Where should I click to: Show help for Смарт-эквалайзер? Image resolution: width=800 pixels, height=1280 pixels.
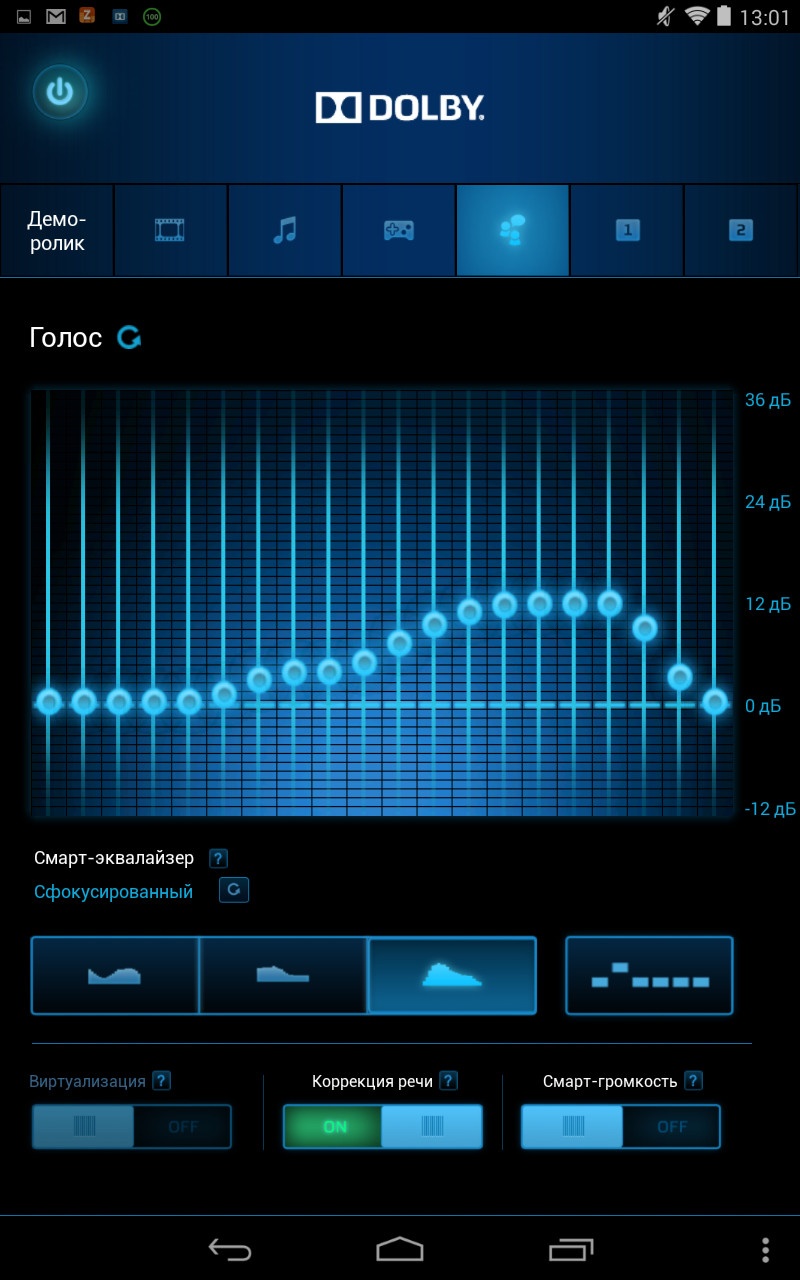(218, 858)
